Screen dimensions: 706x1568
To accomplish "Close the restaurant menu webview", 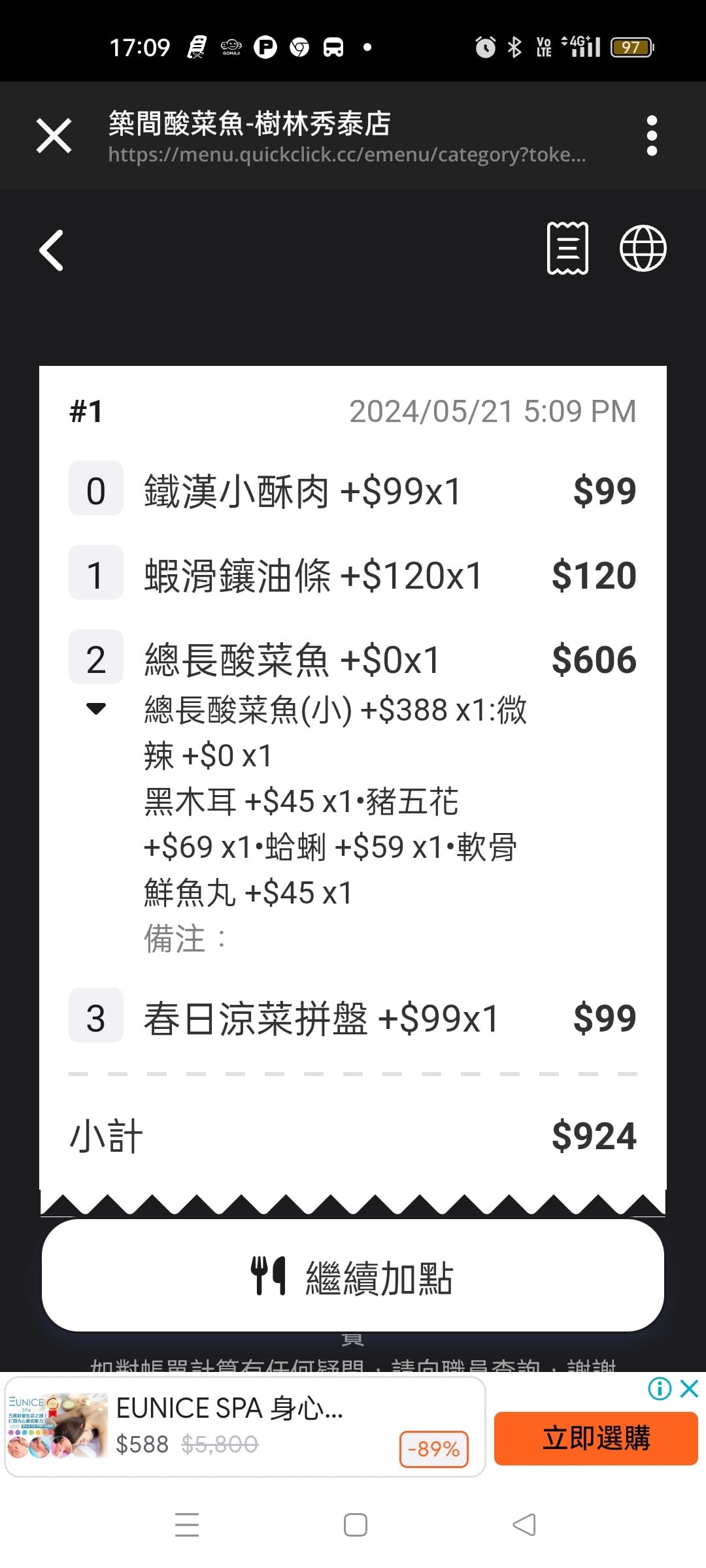I will click(x=54, y=135).
